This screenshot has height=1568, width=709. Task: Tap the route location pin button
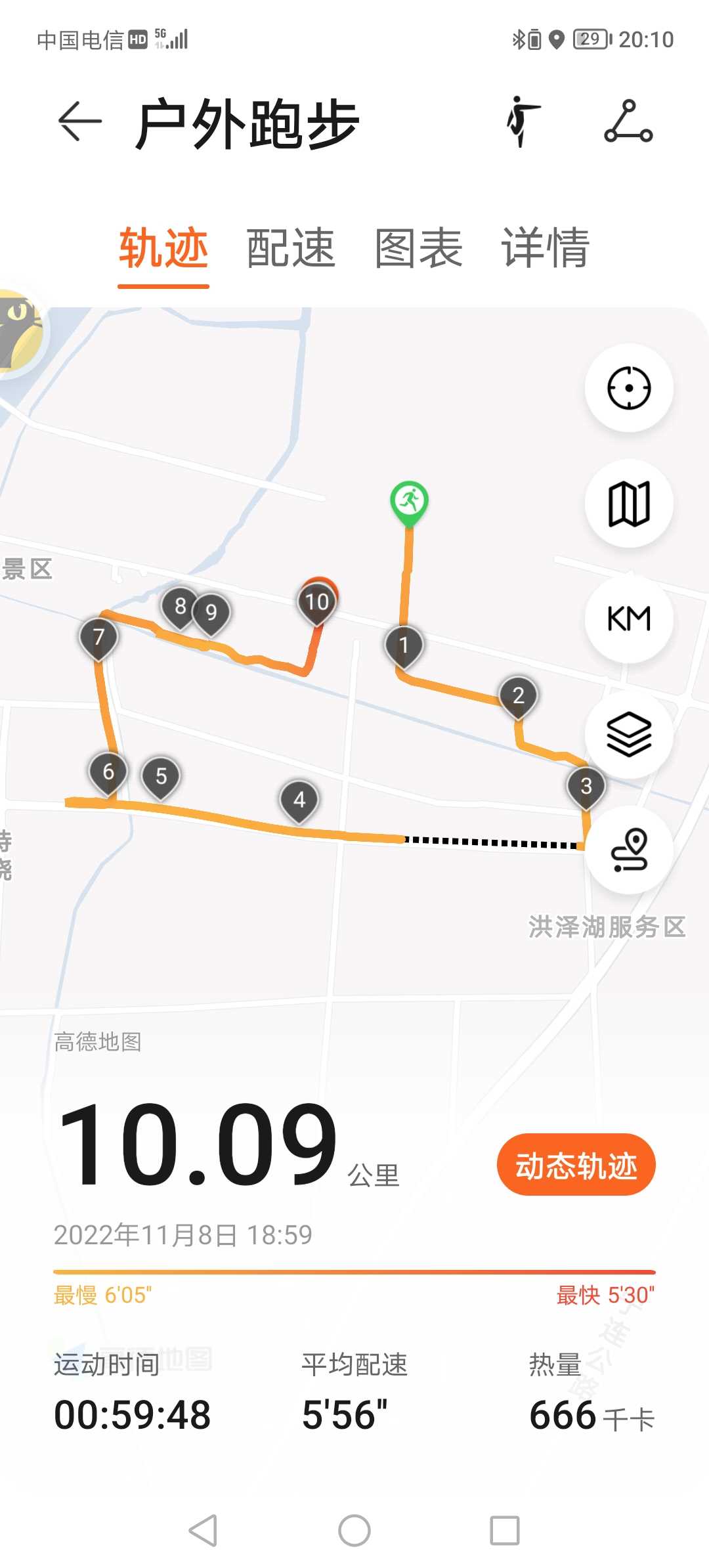(629, 850)
